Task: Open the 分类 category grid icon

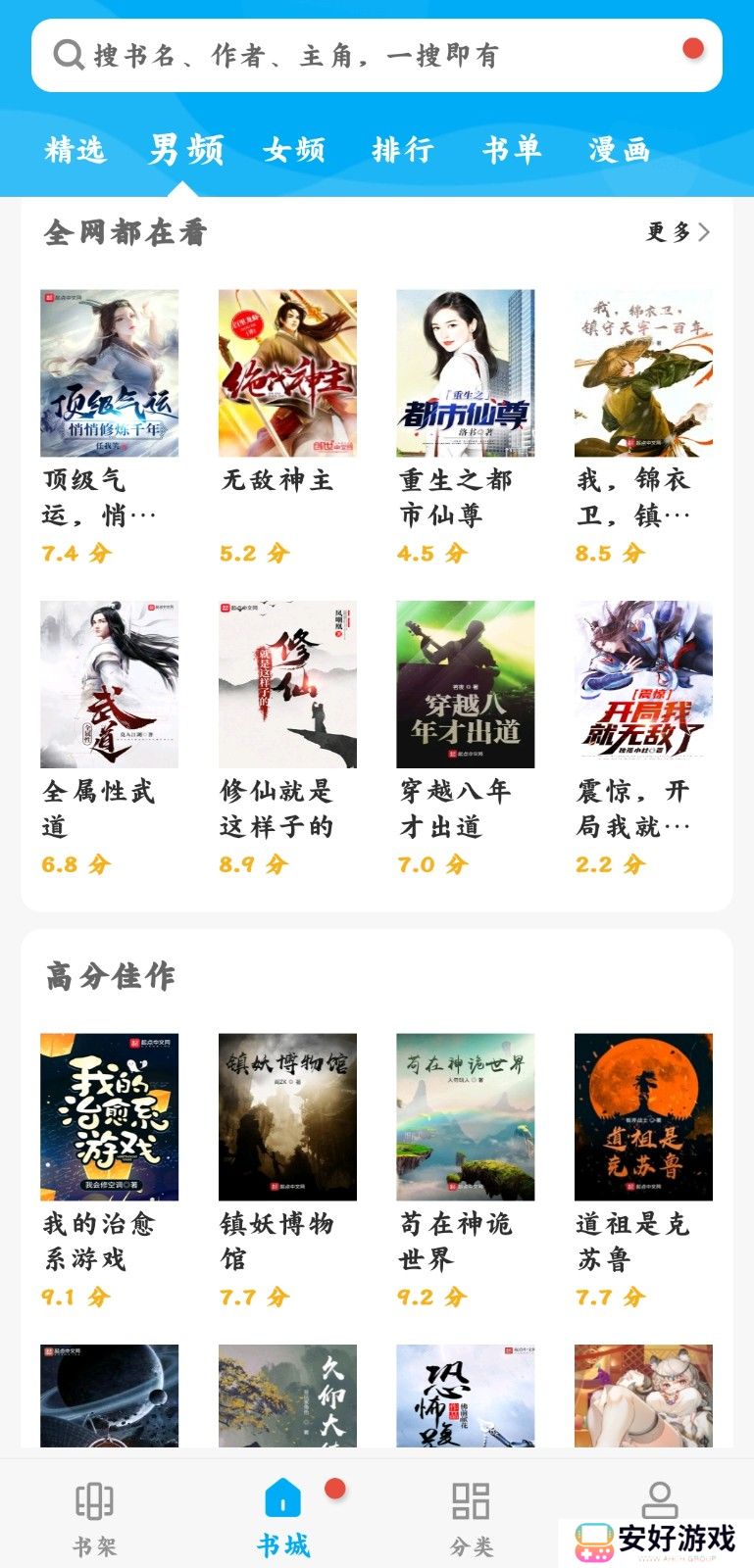Action: pos(471,1501)
